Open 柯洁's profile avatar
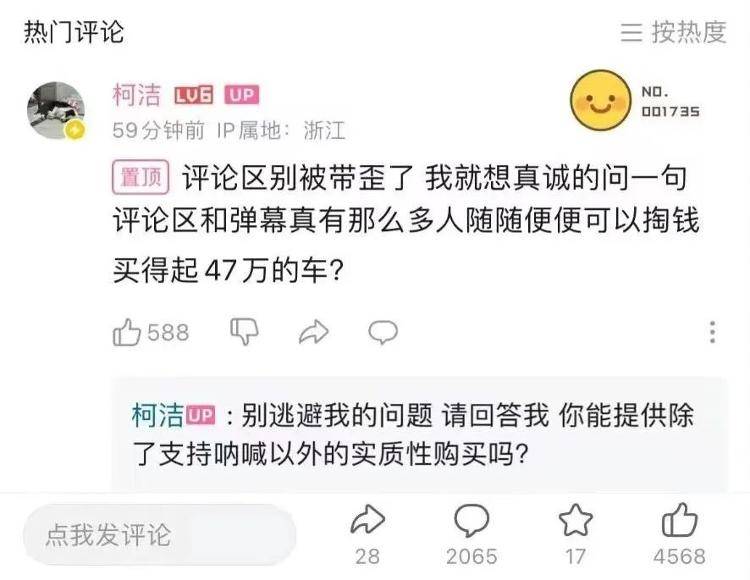The width and height of the screenshot is (750, 580). pyautogui.click(x=56, y=110)
